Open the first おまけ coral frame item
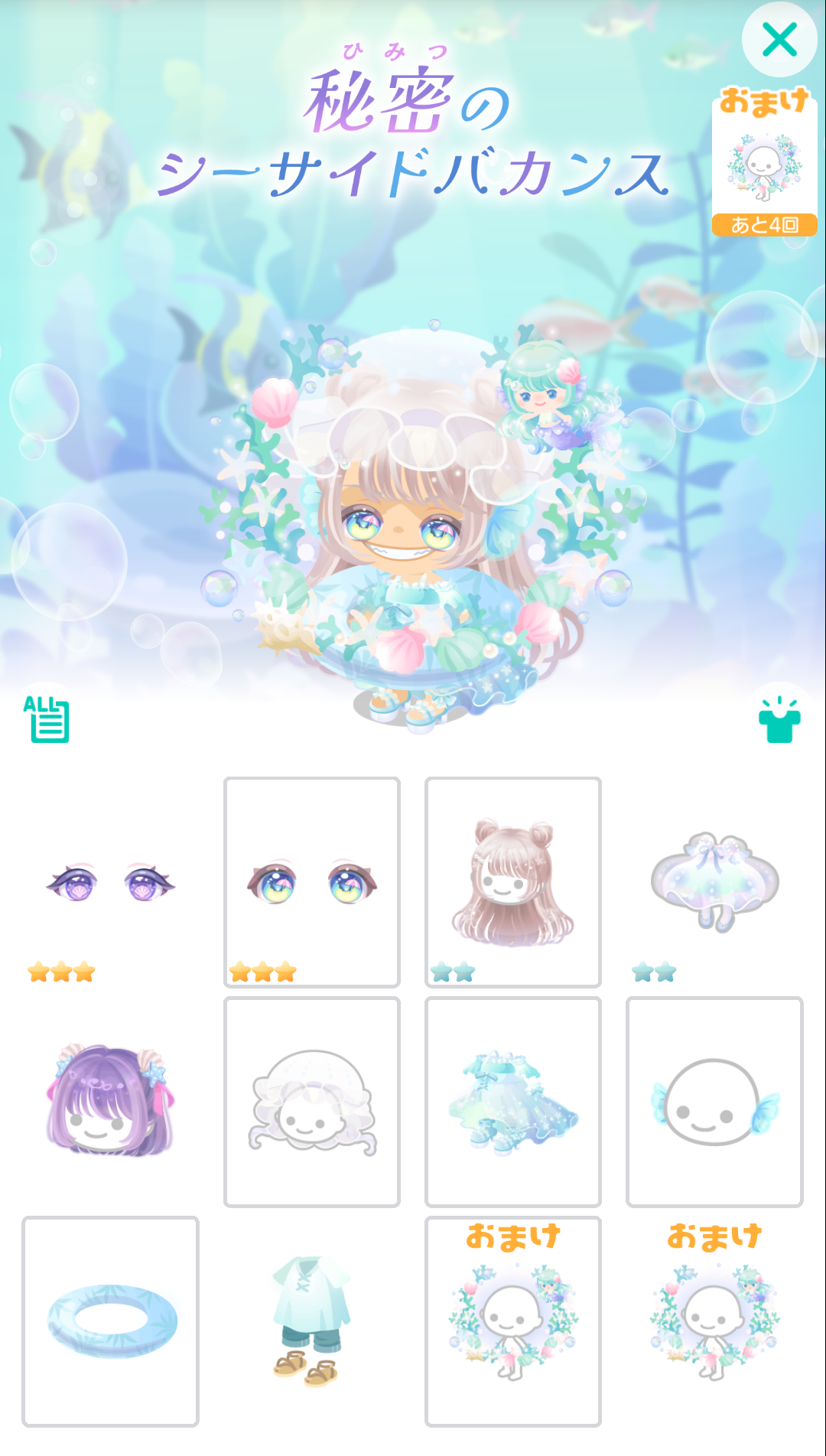 pos(513,1321)
